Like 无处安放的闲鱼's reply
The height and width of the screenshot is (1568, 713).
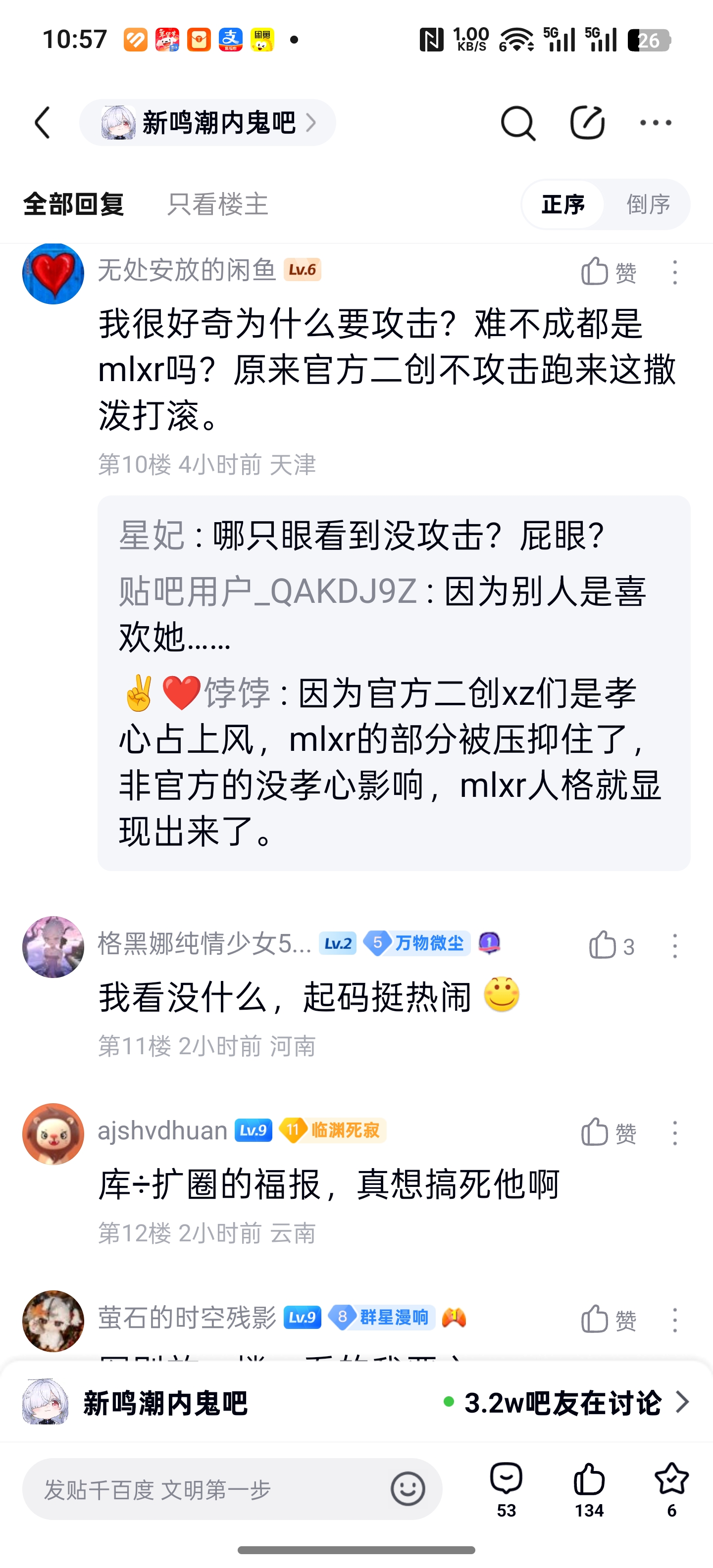click(608, 272)
